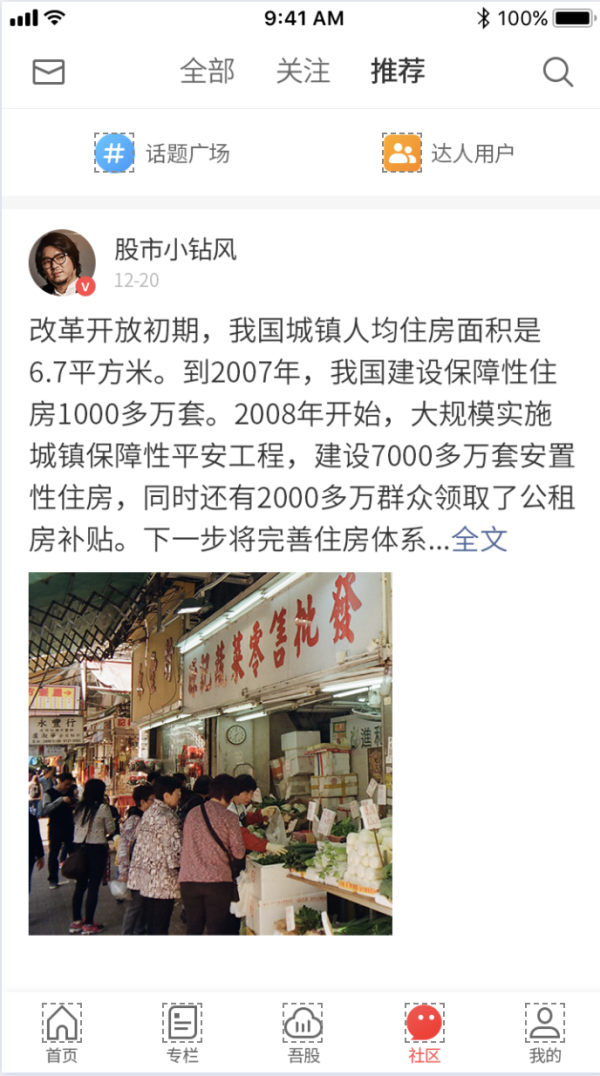The width and height of the screenshot is (600, 1076).
Task: View 股市小钻风's profile avatar
Action: point(62,263)
